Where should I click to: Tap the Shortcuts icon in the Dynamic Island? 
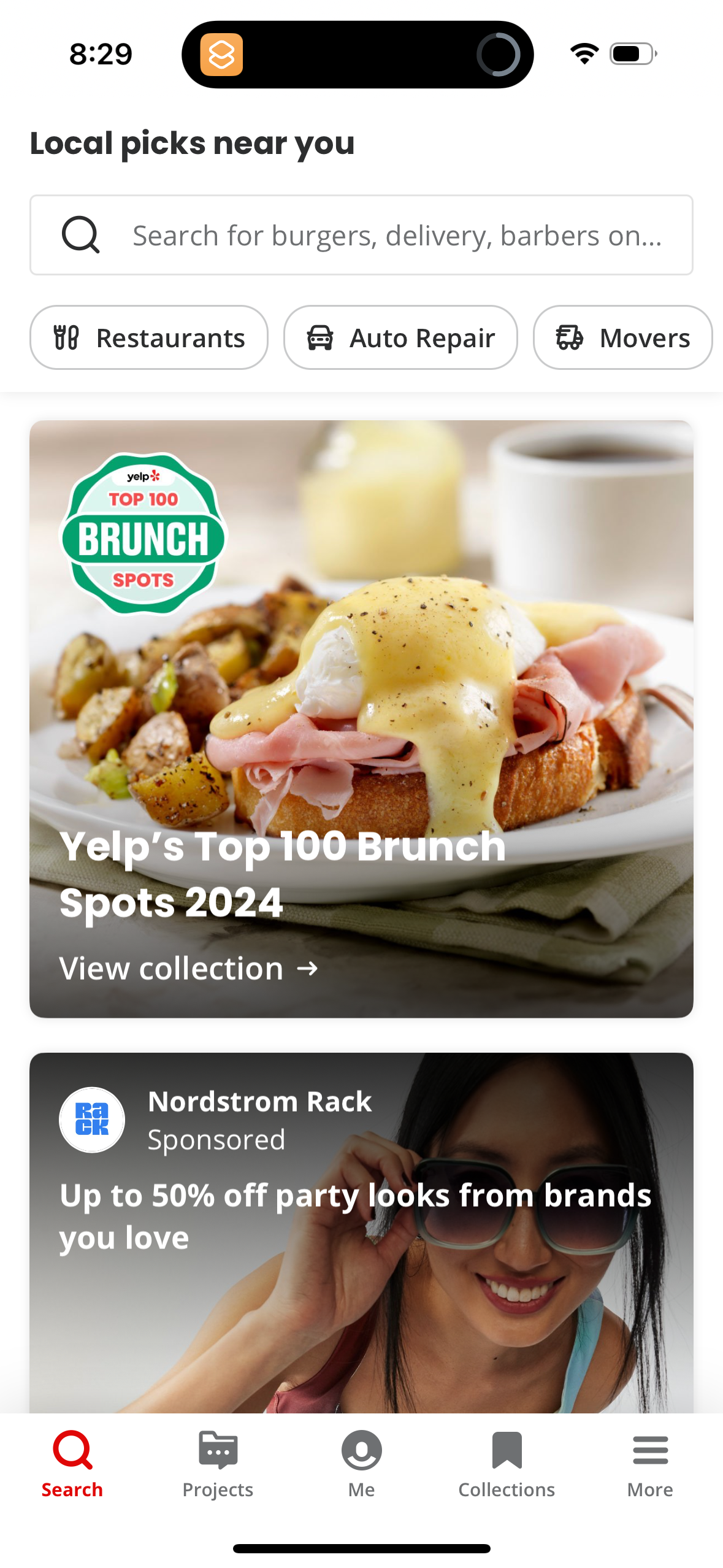[223, 55]
